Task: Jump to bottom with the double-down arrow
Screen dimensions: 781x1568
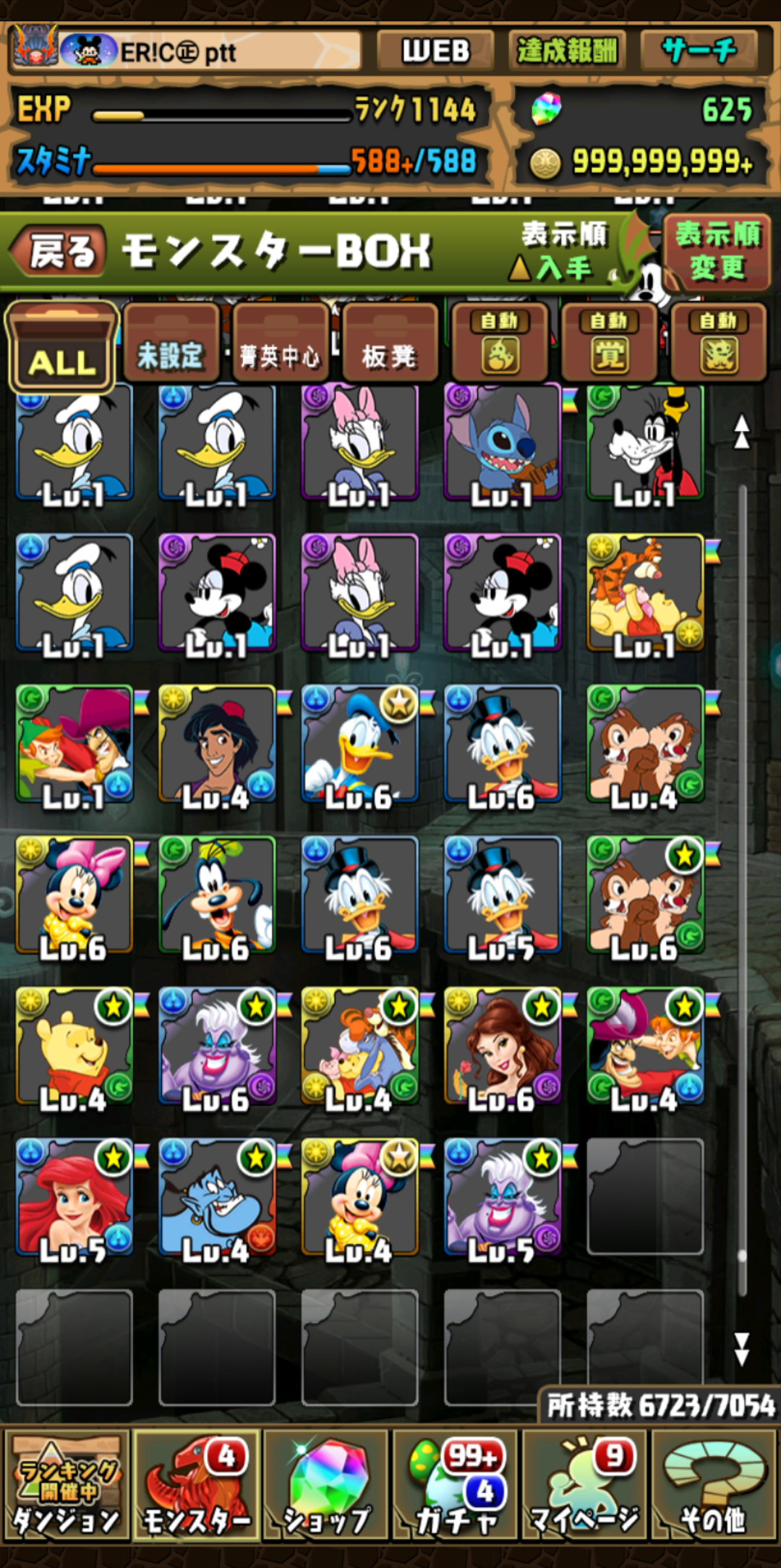Action: [x=741, y=1349]
